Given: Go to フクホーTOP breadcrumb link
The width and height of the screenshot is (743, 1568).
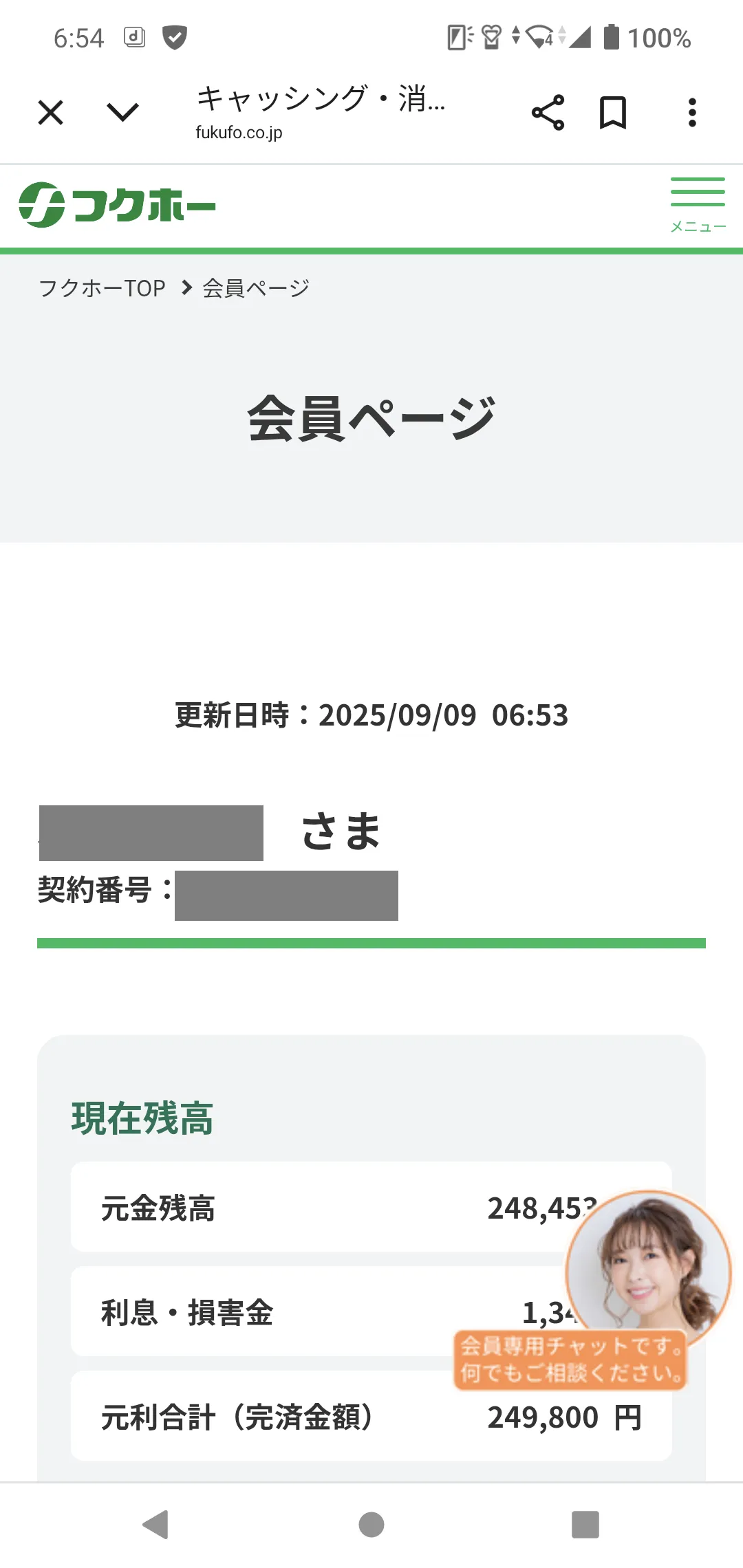Looking at the screenshot, I should 102,288.
